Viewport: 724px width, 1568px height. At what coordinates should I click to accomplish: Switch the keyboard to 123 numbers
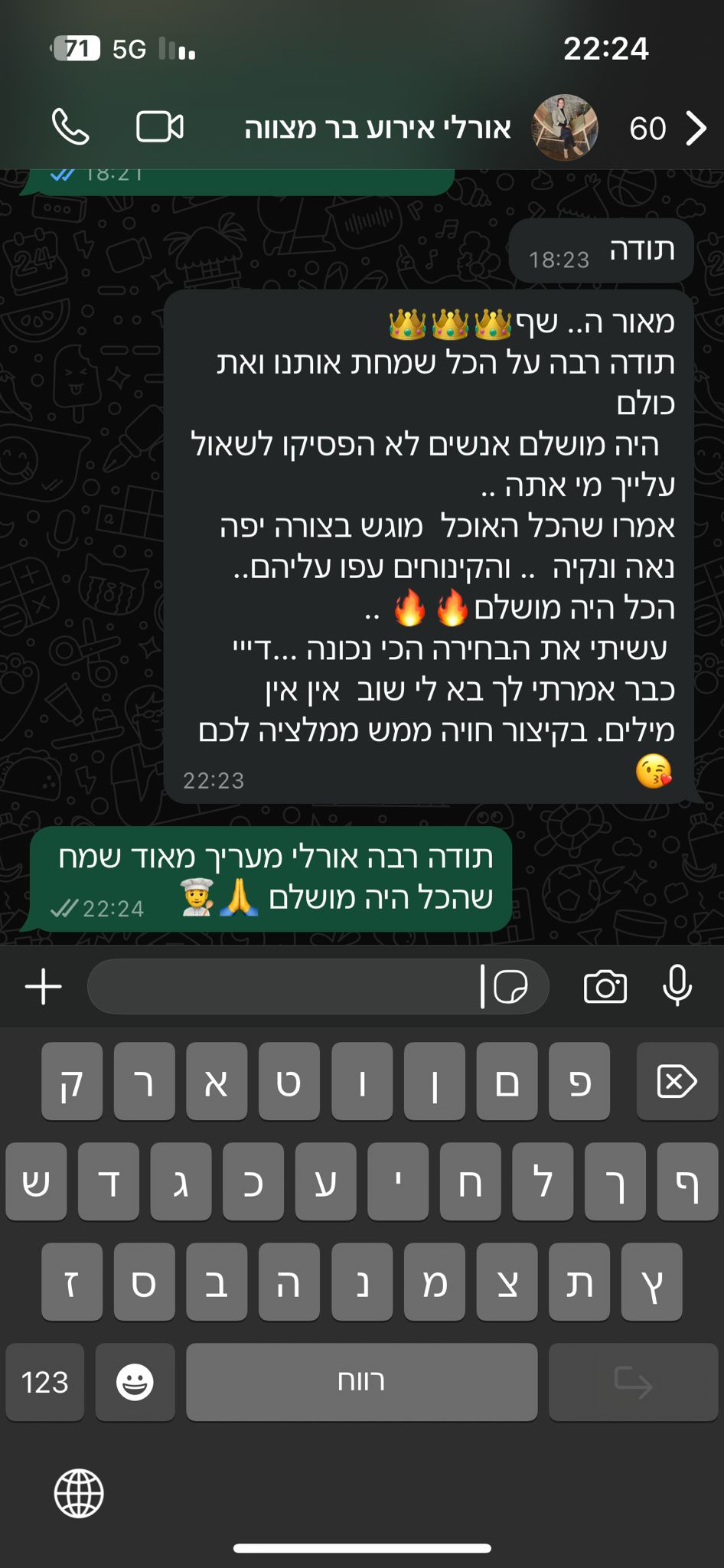click(x=45, y=1383)
